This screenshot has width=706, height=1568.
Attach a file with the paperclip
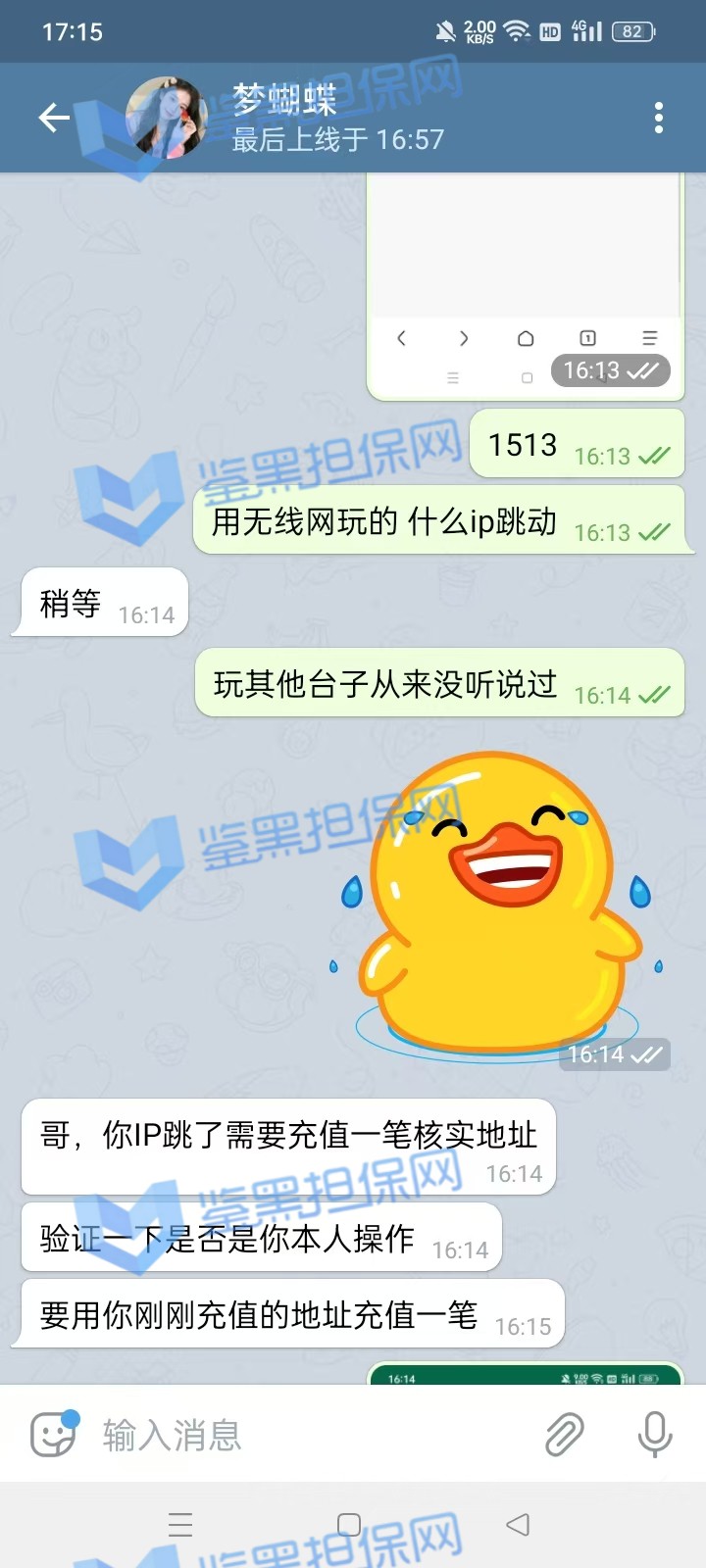(x=564, y=1435)
